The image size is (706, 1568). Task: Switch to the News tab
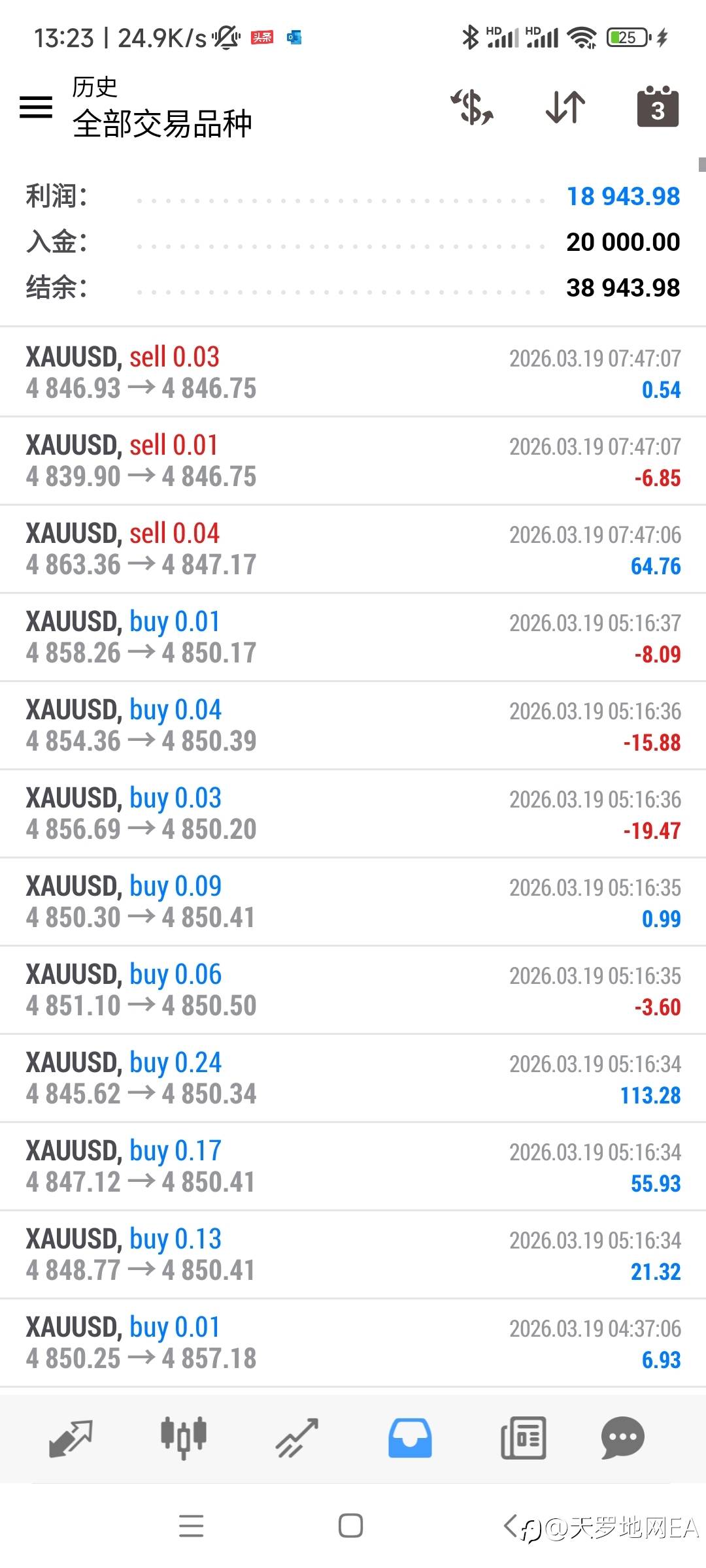[x=523, y=1438]
